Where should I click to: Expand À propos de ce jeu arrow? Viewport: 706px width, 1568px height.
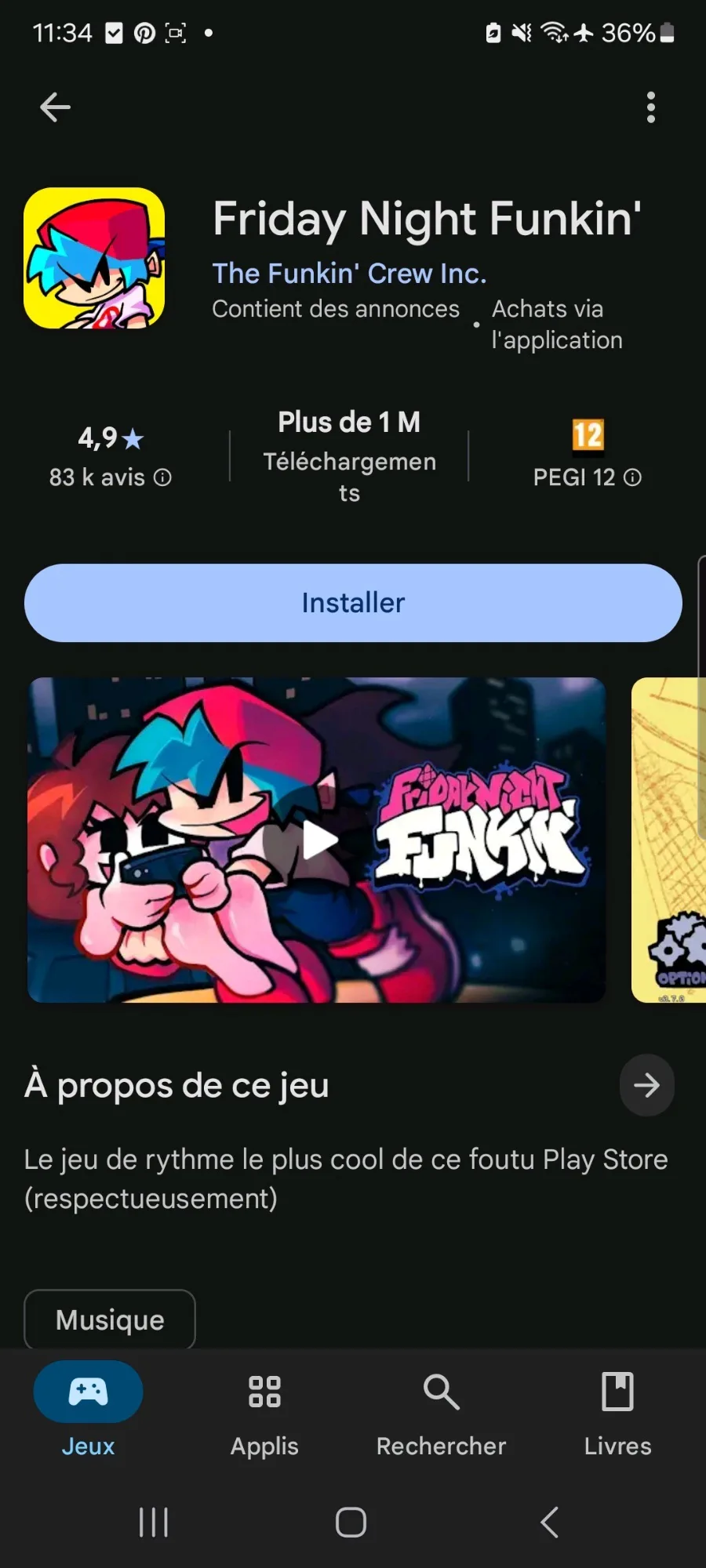(x=646, y=1085)
